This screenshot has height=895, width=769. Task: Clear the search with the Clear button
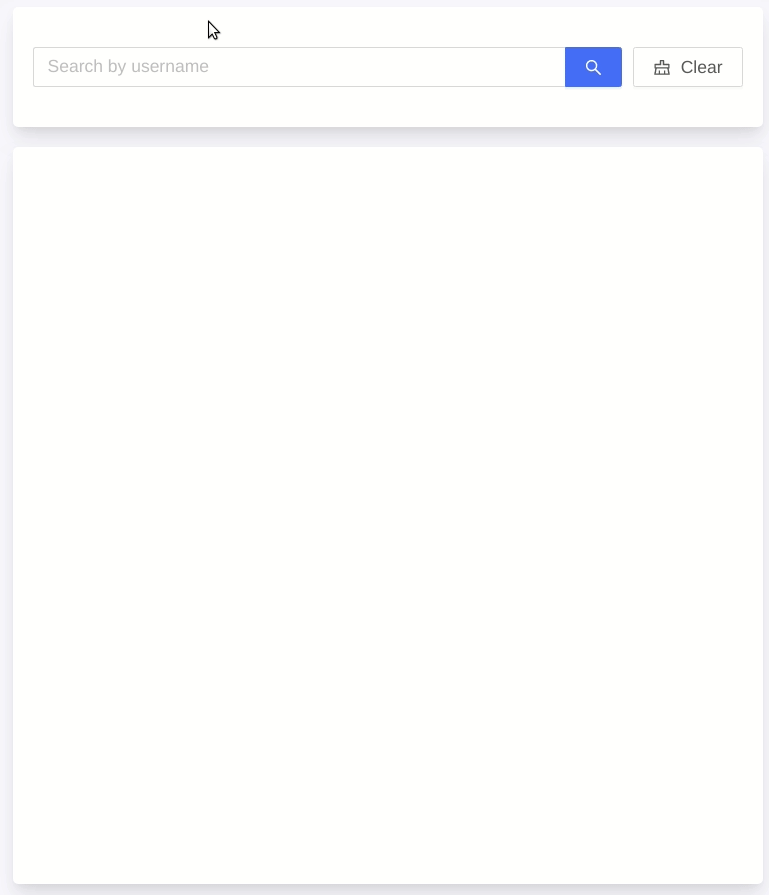point(687,67)
